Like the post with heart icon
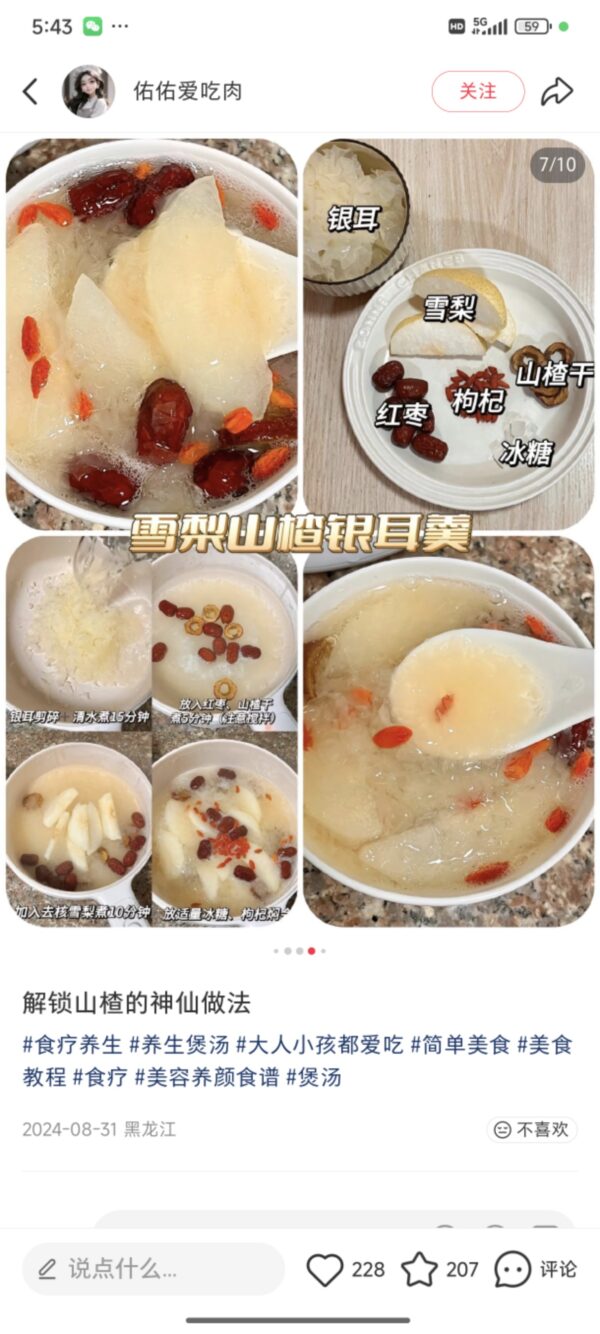 click(x=325, y=1269)
